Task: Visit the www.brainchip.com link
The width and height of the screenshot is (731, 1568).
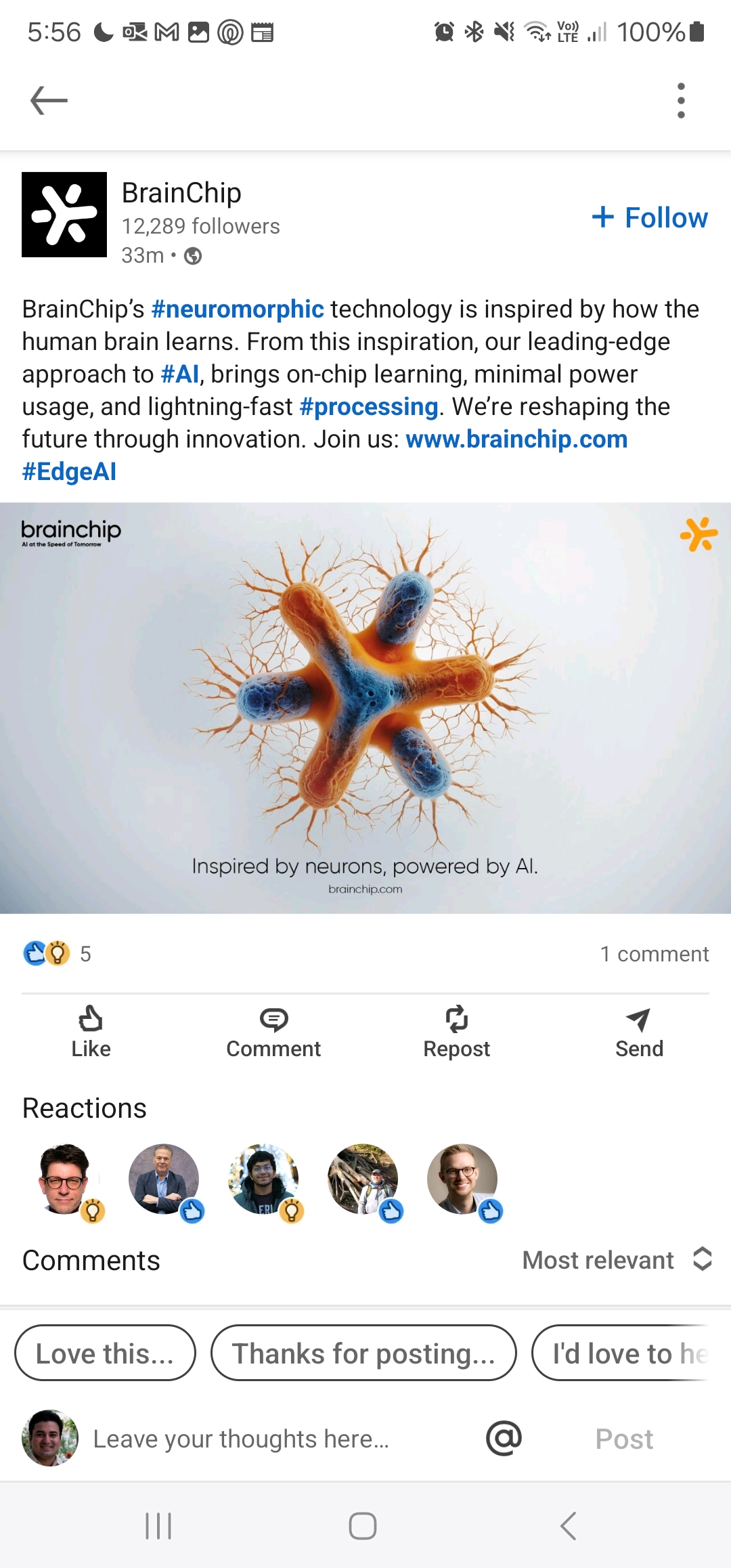Action: pos(516,439)
